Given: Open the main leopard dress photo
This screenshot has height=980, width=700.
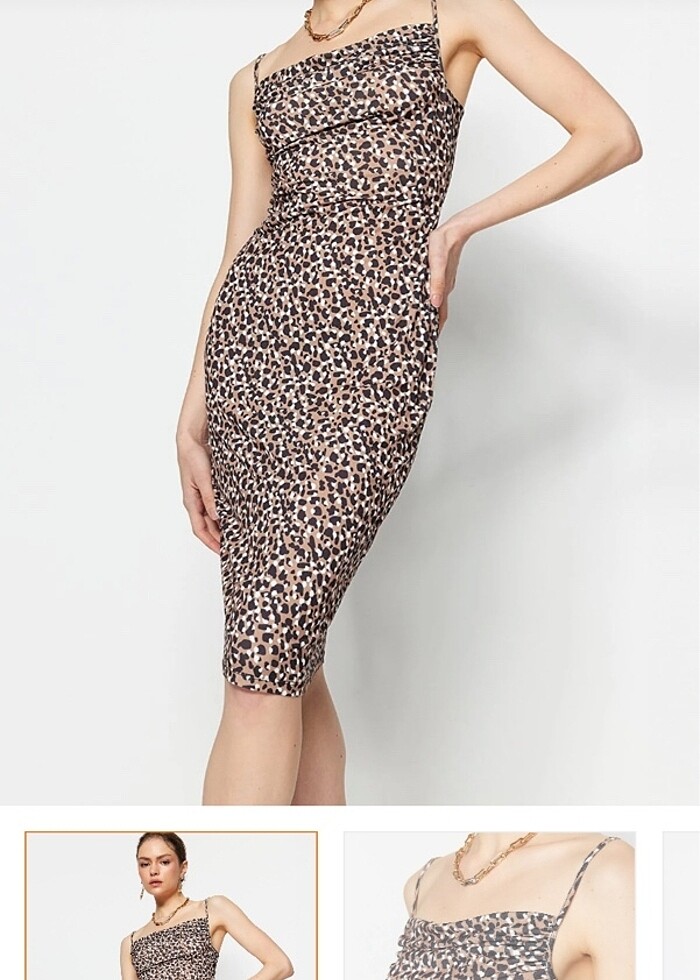Looking at the screenshot, I should [350, 400].
